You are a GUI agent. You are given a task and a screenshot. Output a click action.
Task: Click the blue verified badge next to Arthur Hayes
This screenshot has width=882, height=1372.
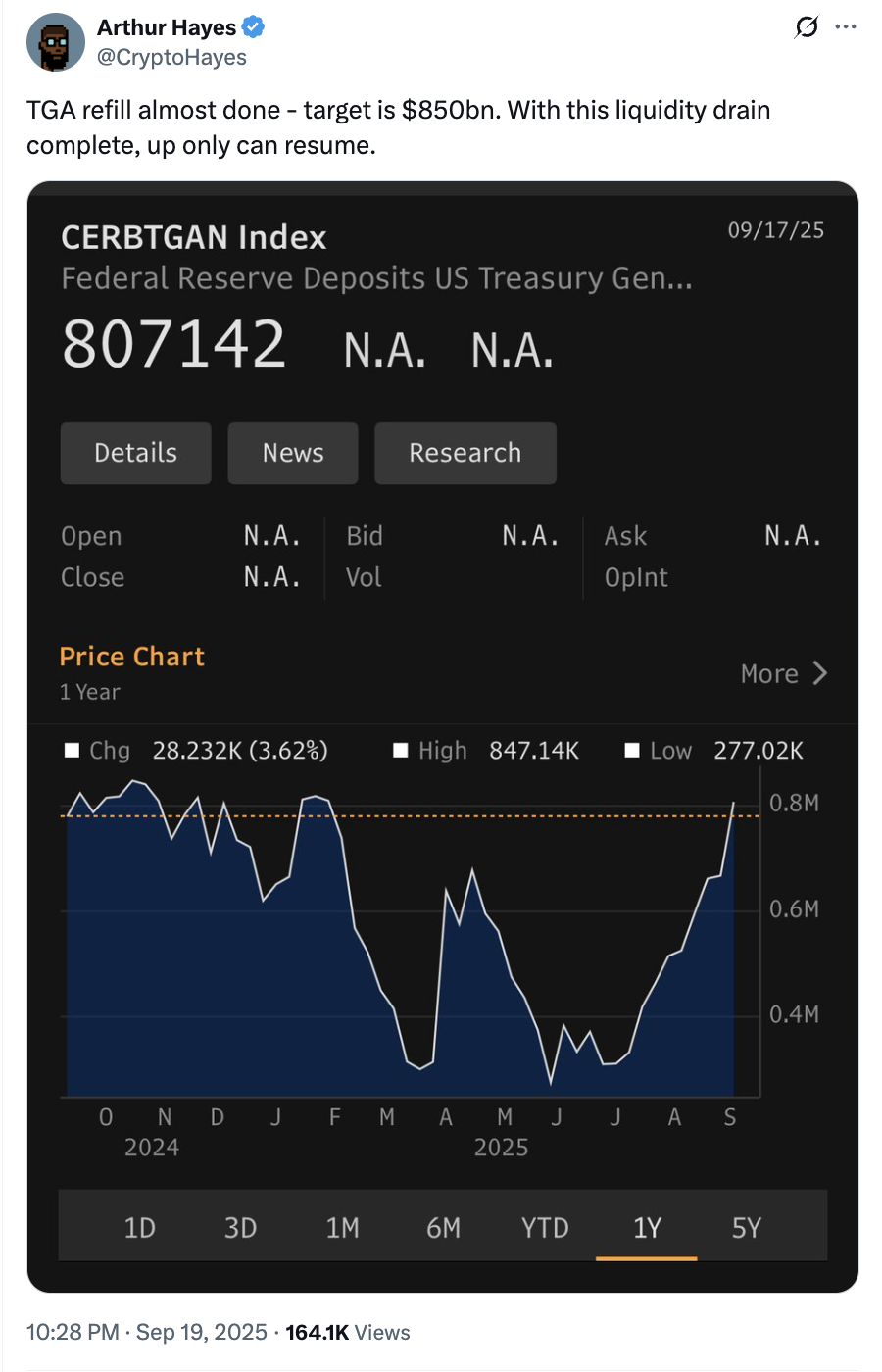point(253,27)
